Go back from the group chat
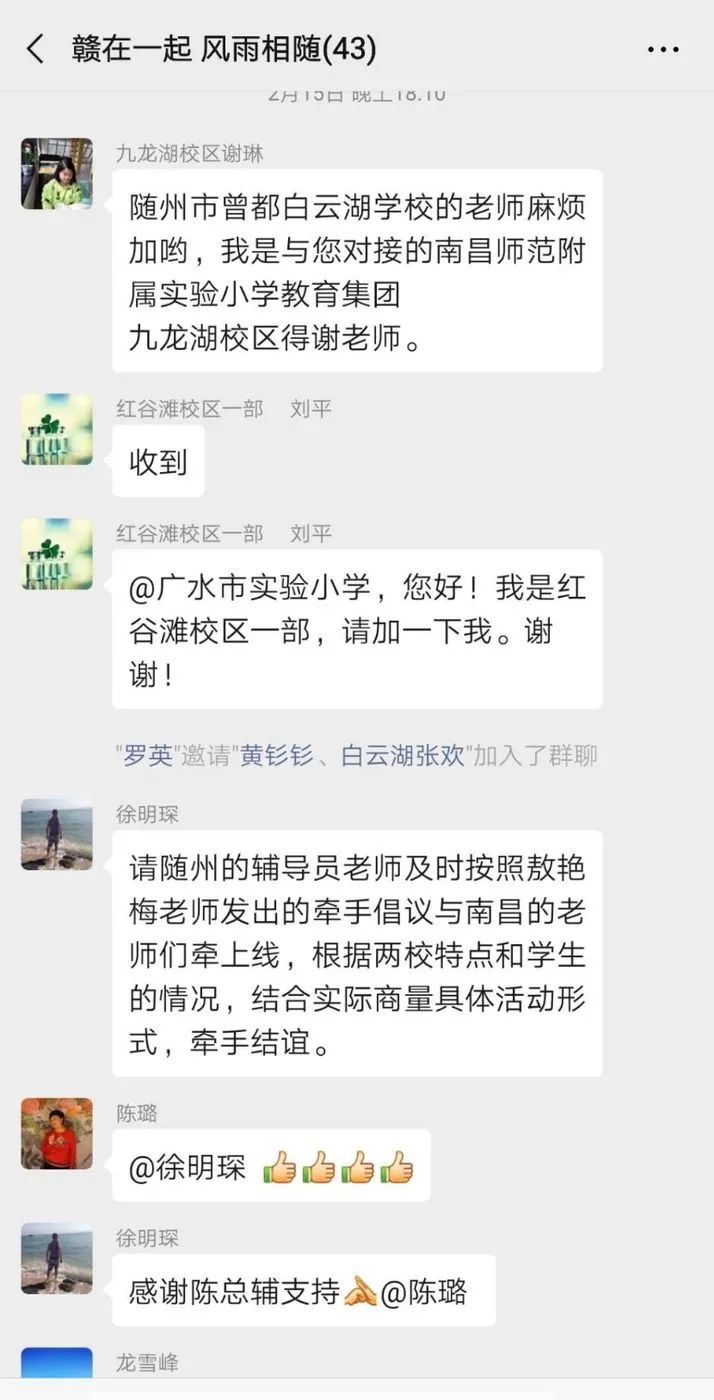This screenshot has height=1400, width=714. coord(36,49)
